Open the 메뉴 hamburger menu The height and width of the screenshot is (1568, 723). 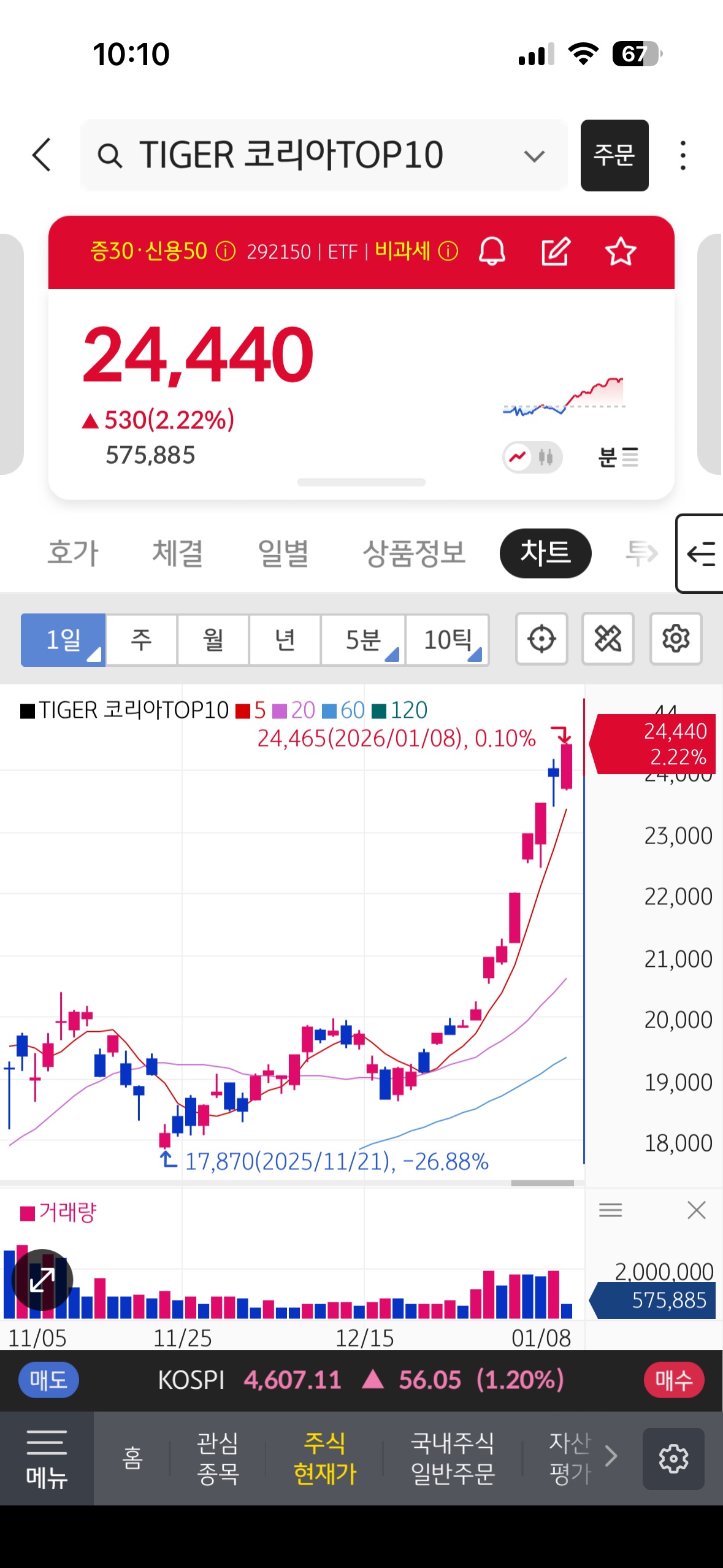tap(47, 1458)
